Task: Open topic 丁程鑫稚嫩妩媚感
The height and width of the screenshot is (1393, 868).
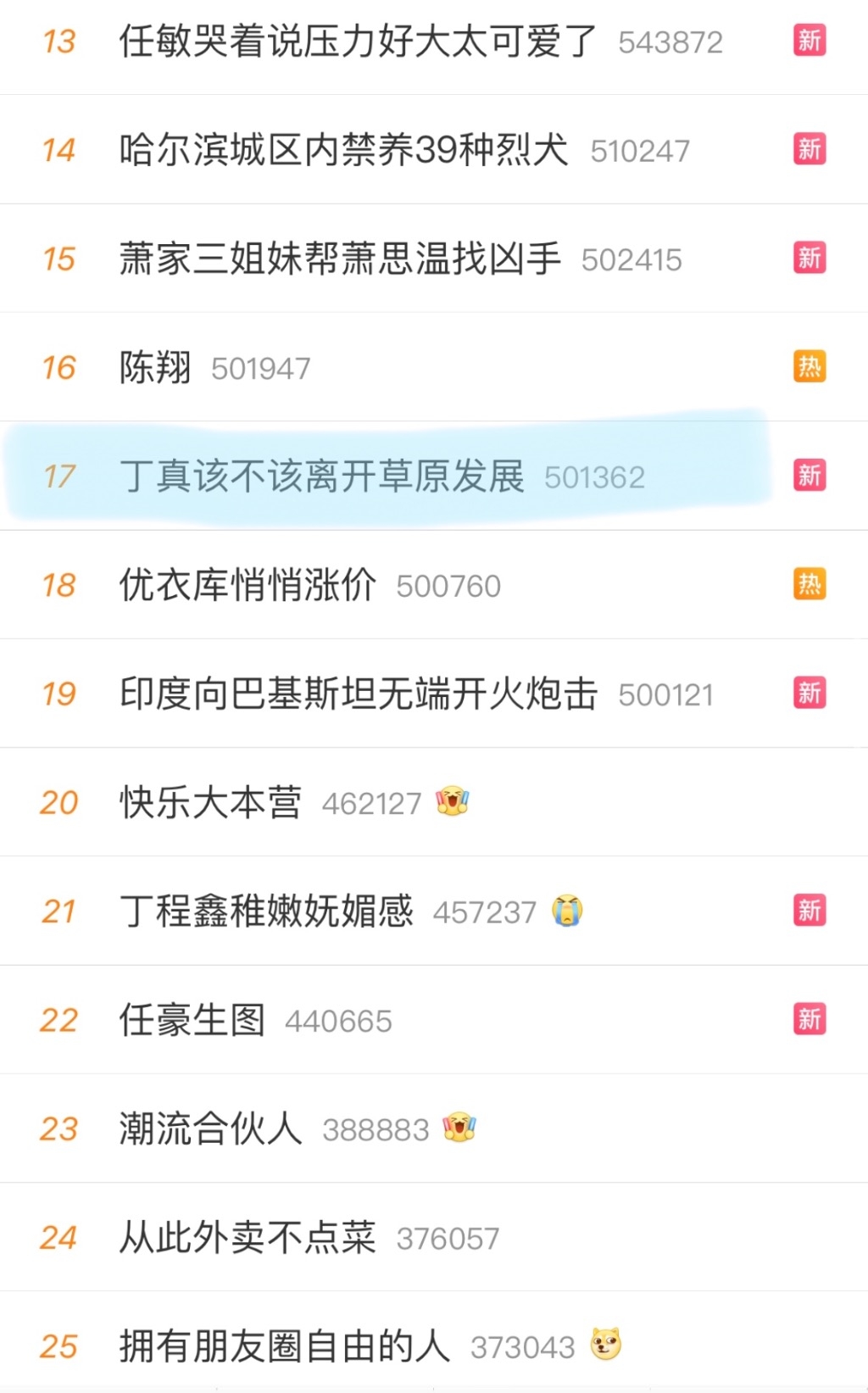Action: pos(266,911)
